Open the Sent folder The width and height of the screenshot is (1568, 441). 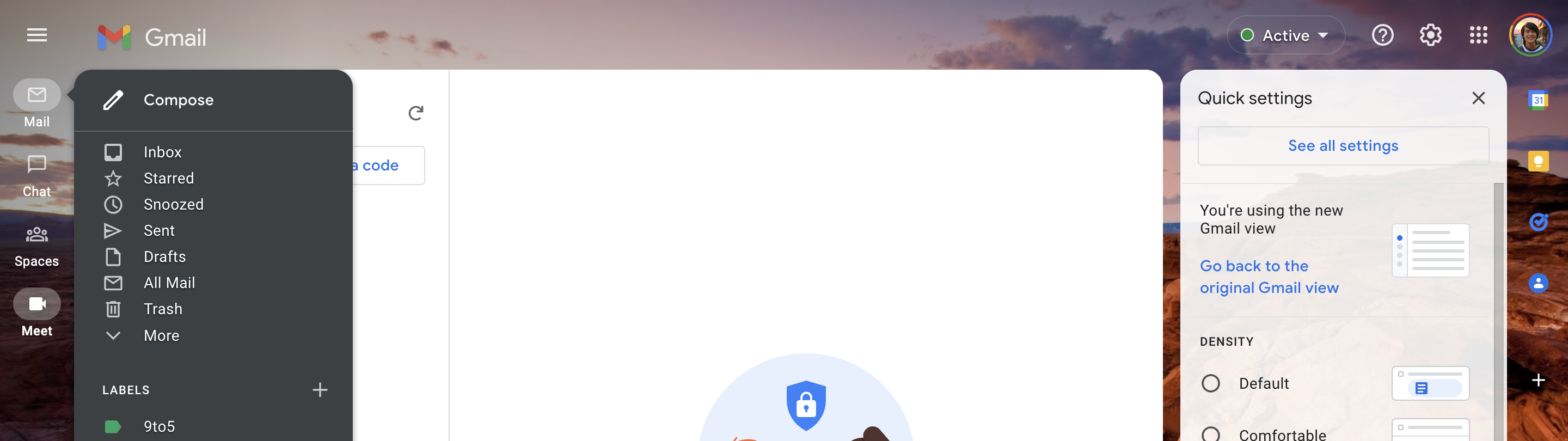pyautogui.click(x=159, y=231)
